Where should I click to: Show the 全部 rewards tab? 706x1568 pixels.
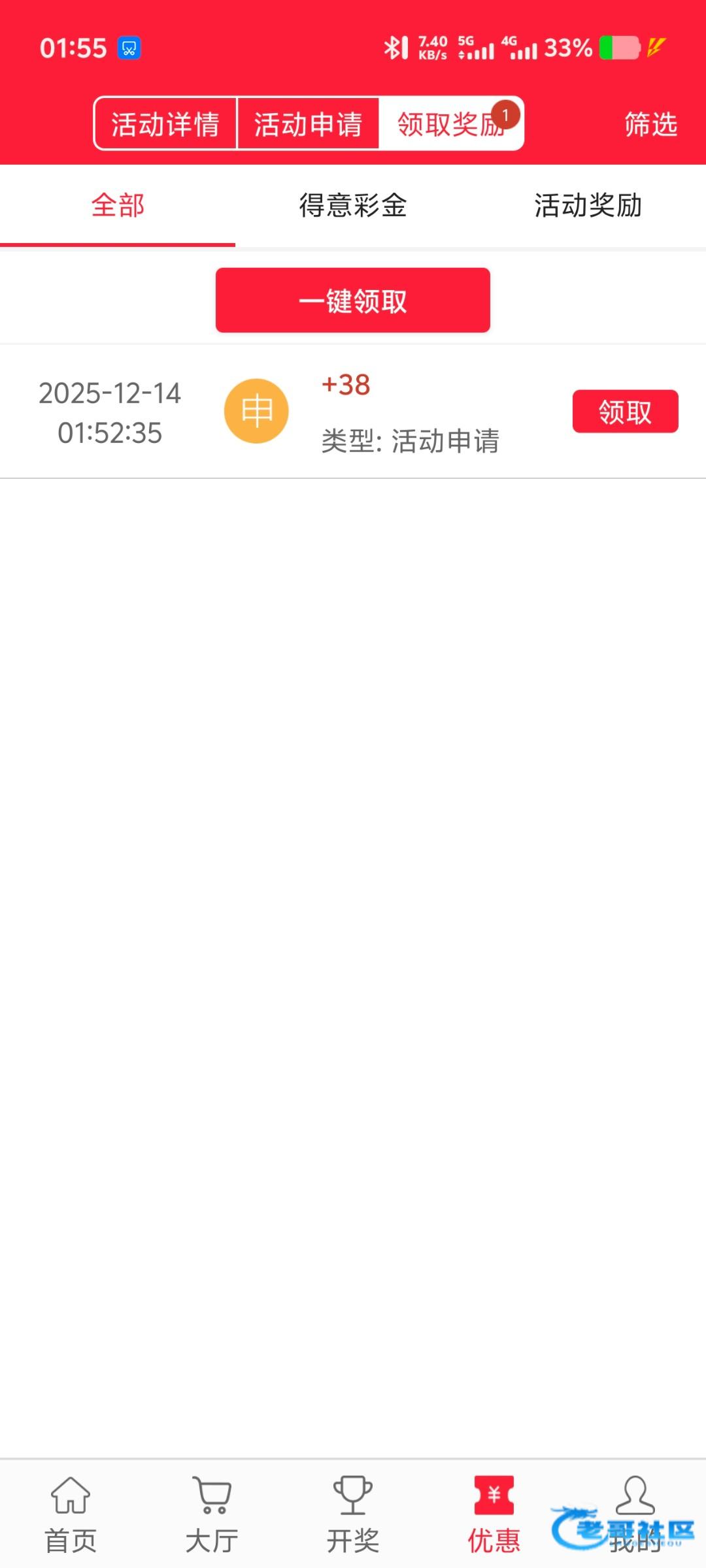pos(118,205)
